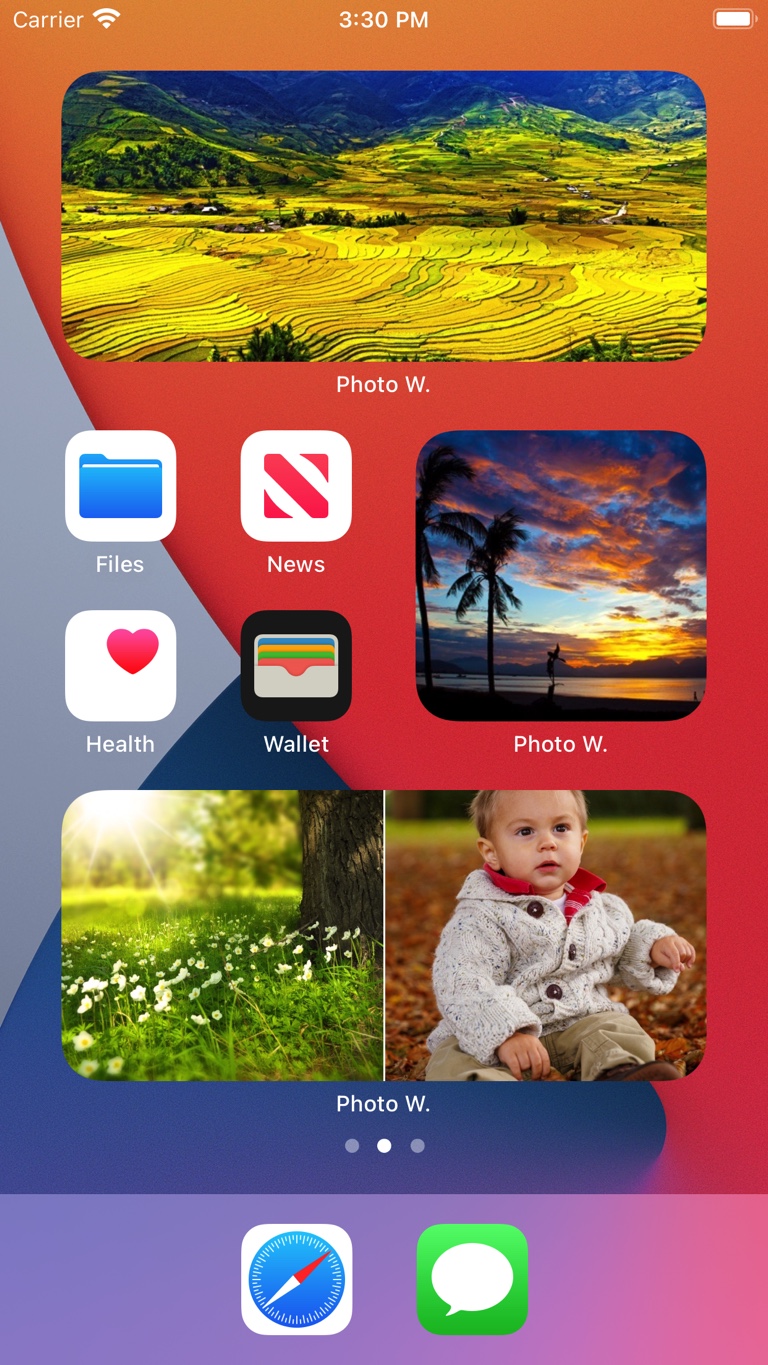Open the rice terraces photo widget

click(384, 216)
